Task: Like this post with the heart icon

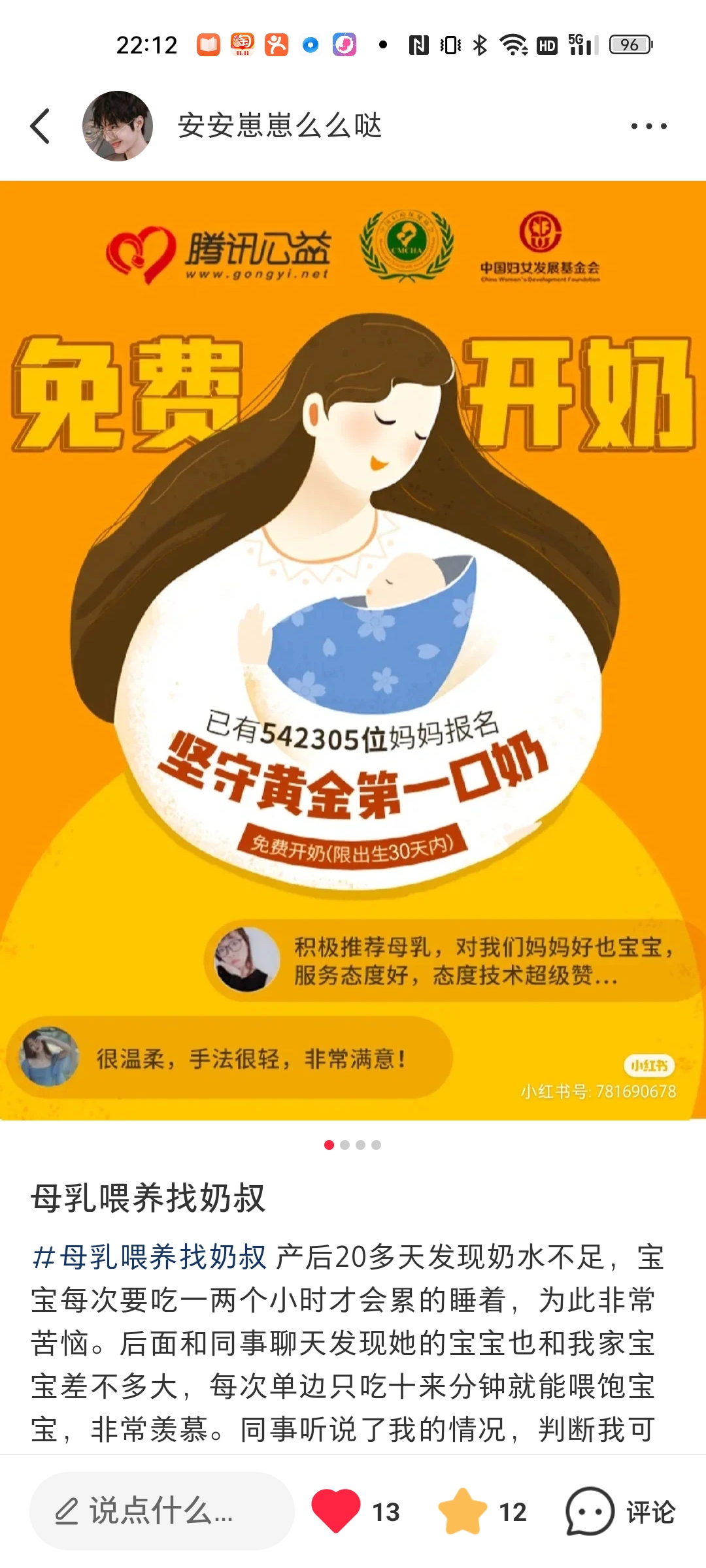Action: coord(336,1511)
